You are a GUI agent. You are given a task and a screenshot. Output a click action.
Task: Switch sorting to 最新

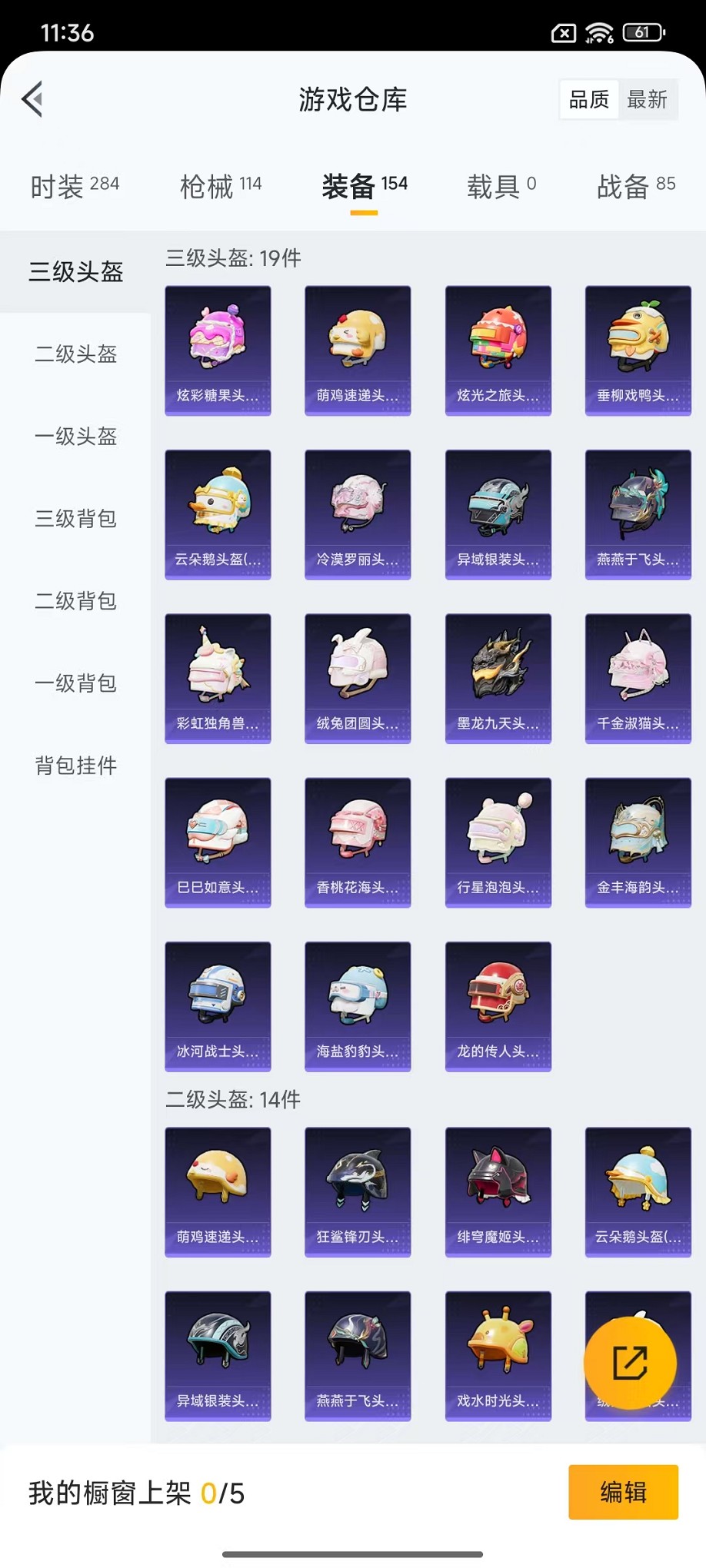648,98
